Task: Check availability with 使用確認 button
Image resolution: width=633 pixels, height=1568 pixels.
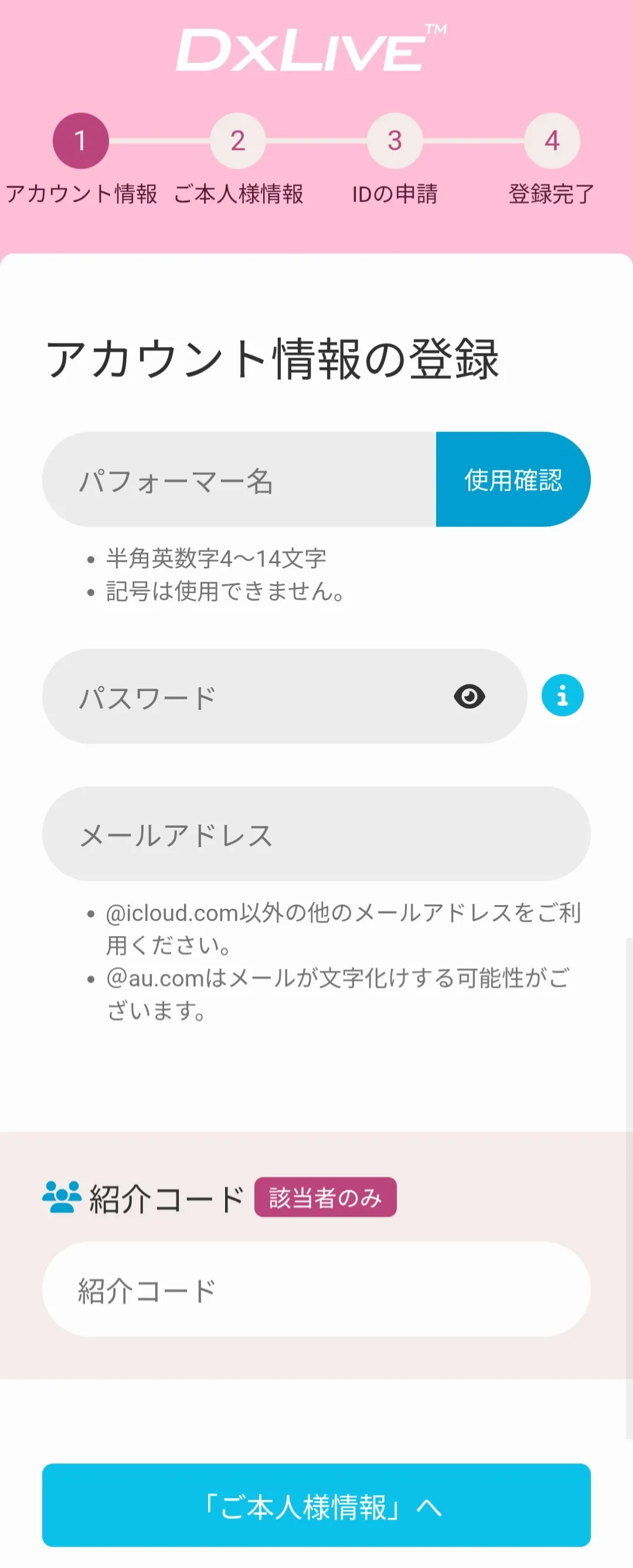Action: click(x=512, y=479)
